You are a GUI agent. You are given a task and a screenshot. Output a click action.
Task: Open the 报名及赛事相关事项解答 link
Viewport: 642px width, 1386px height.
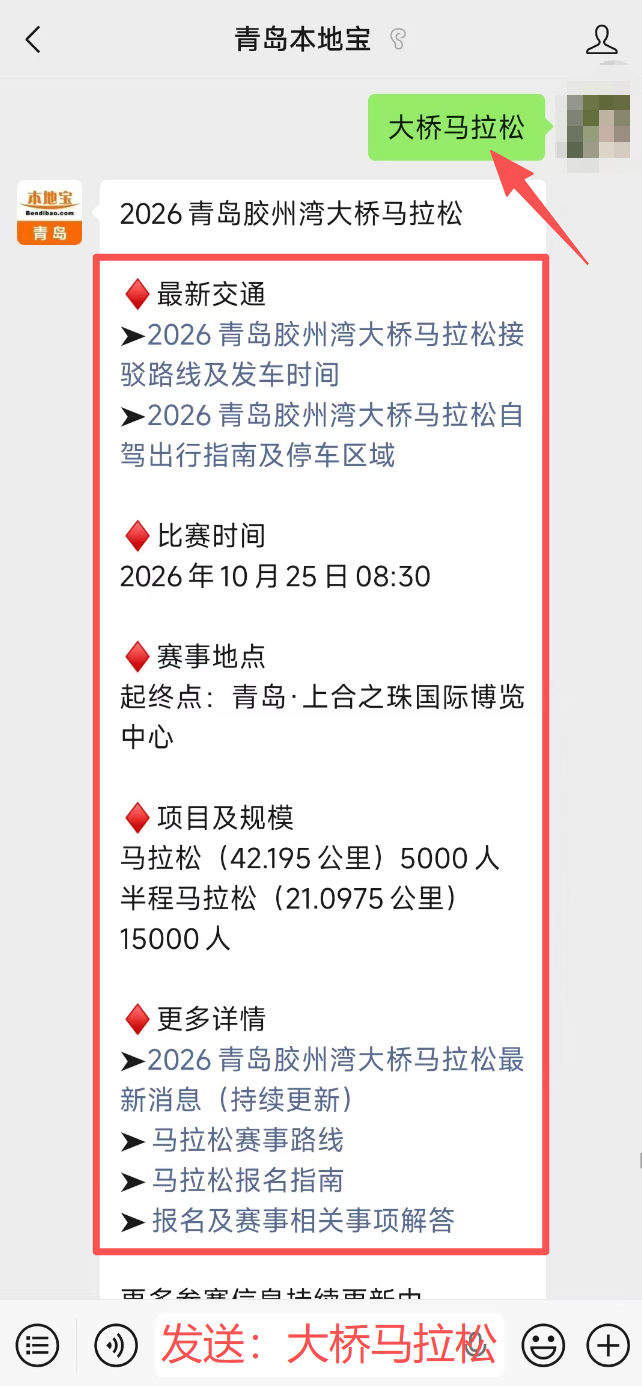pyautogui.click(x=304, y=1220)
